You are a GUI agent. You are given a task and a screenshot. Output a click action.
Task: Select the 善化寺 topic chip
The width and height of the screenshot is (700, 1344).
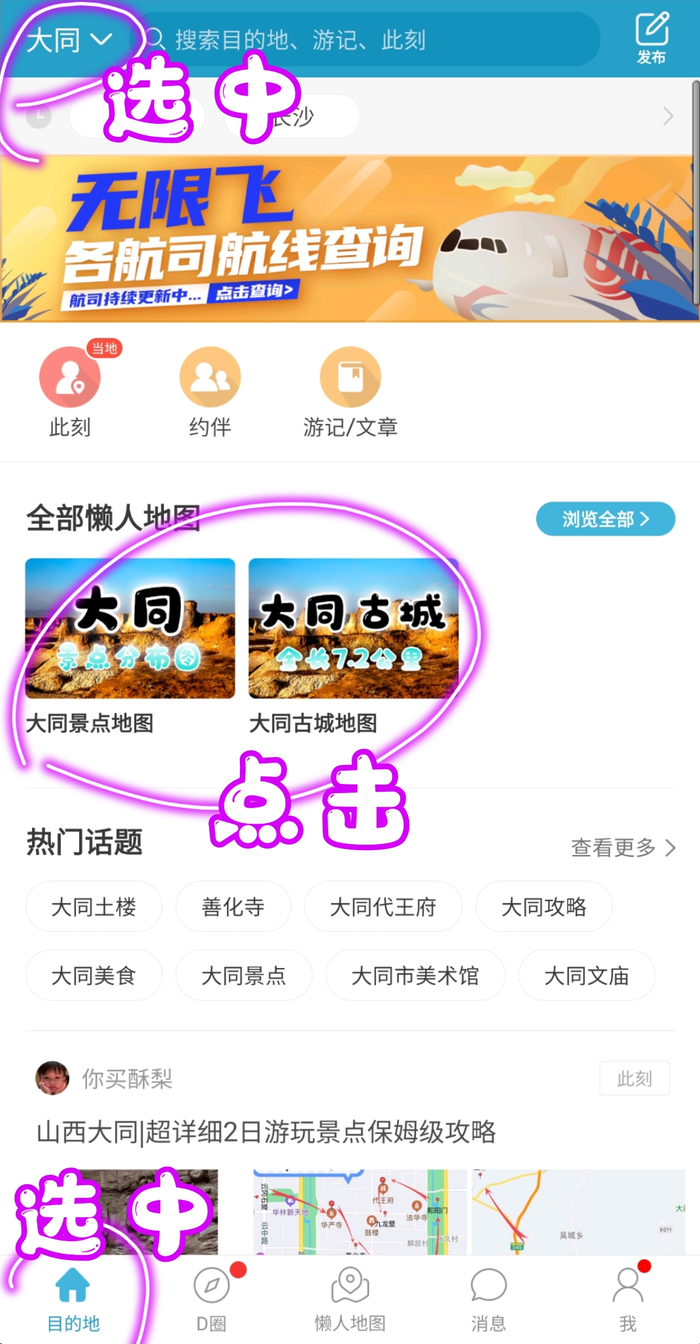click(233, 907)
